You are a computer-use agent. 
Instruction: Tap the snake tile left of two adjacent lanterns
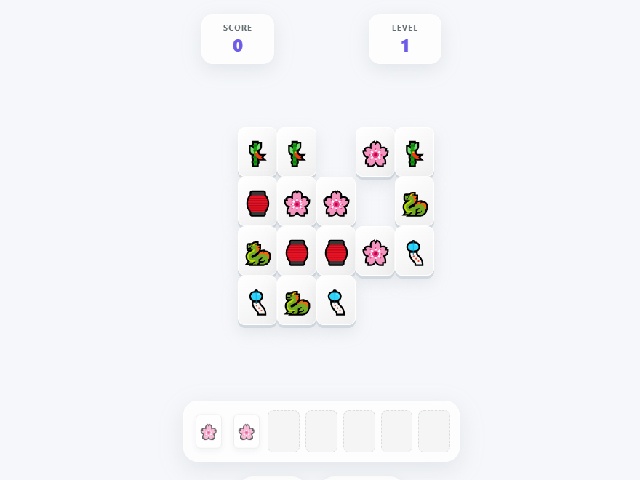click(x=257, y=252)
